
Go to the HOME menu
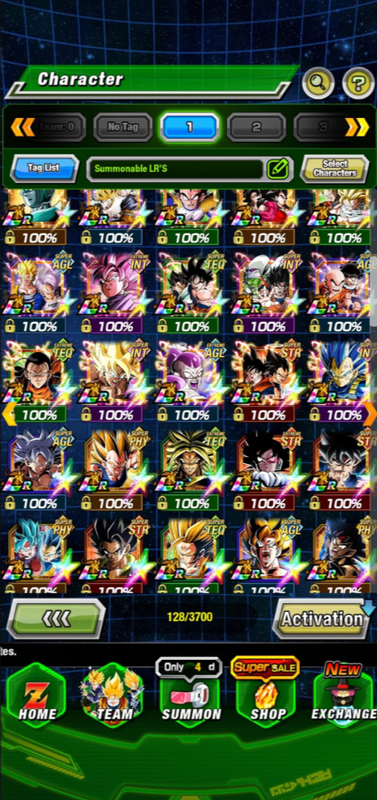coord(36,696)
